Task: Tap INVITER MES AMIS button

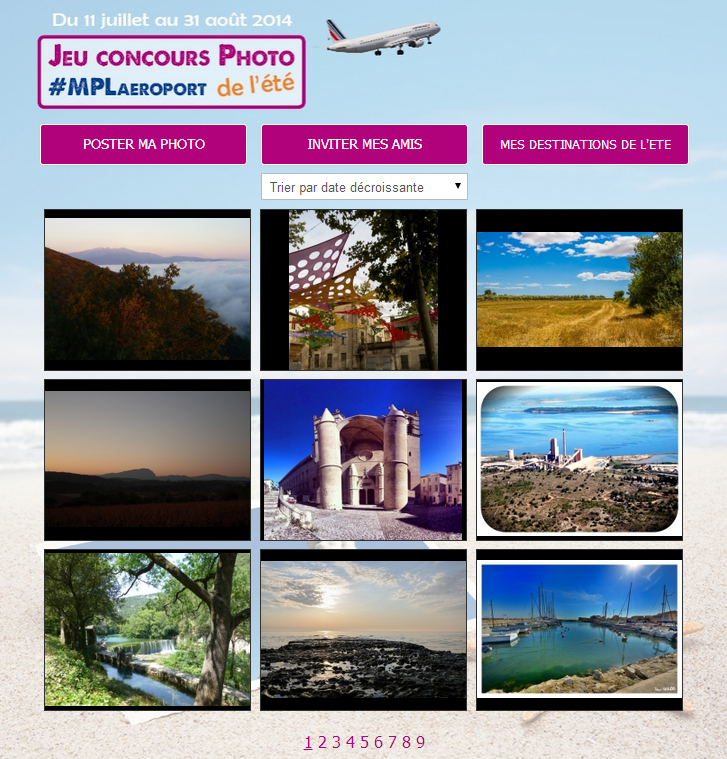Action: (364, 144)
